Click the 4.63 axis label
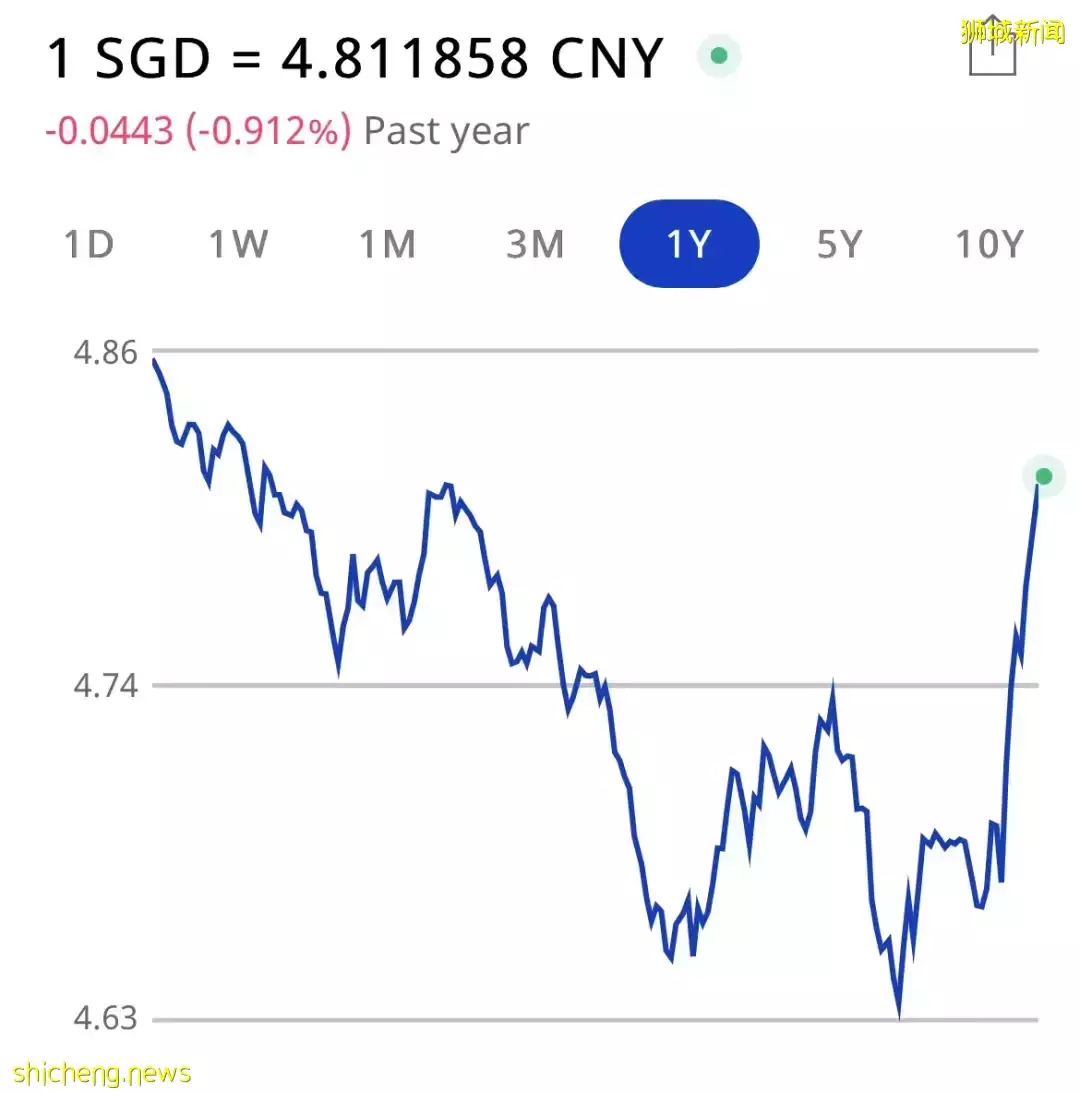Screen dimensions: 1080x1093 pos(107,1019)
